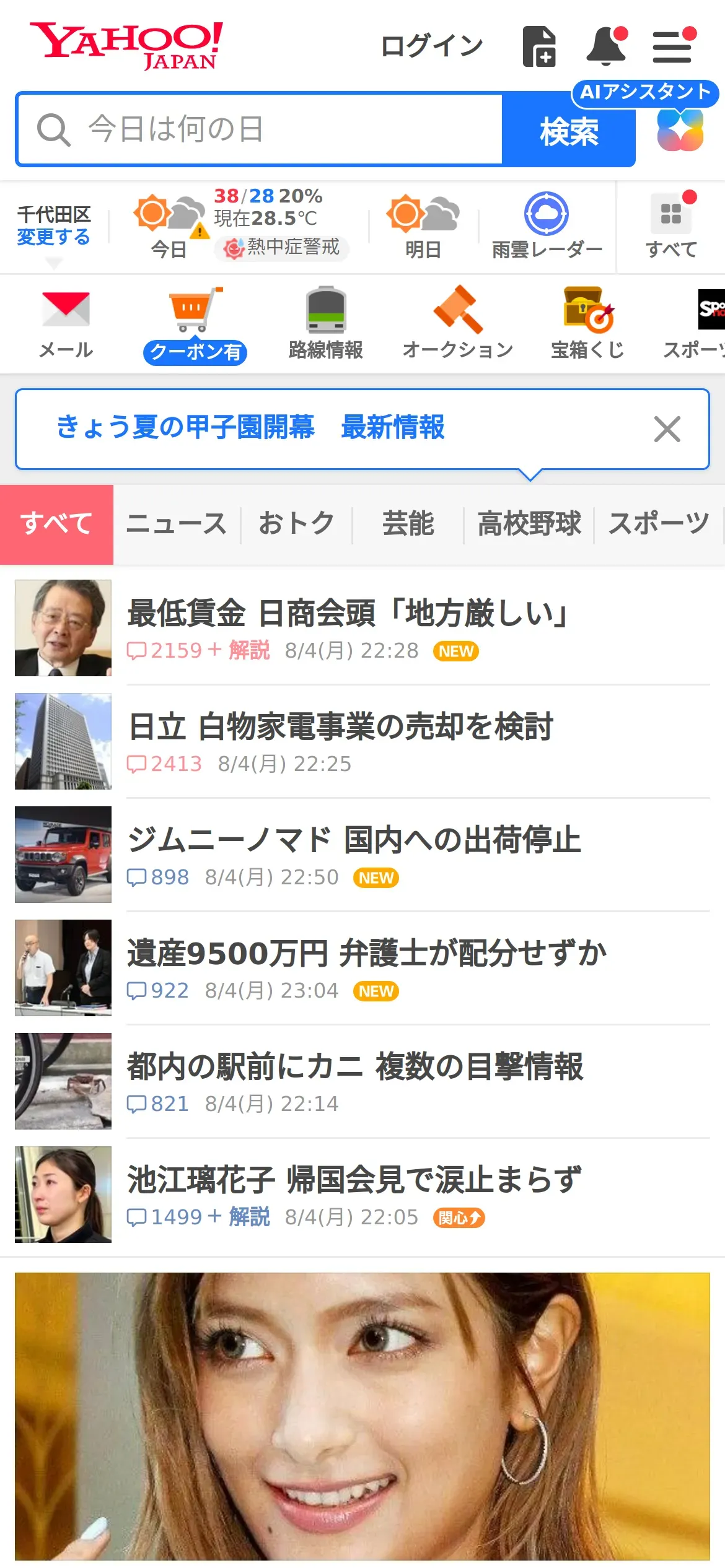Open the notifications bell
725x1568 pixels.
(x=606, y=46)
